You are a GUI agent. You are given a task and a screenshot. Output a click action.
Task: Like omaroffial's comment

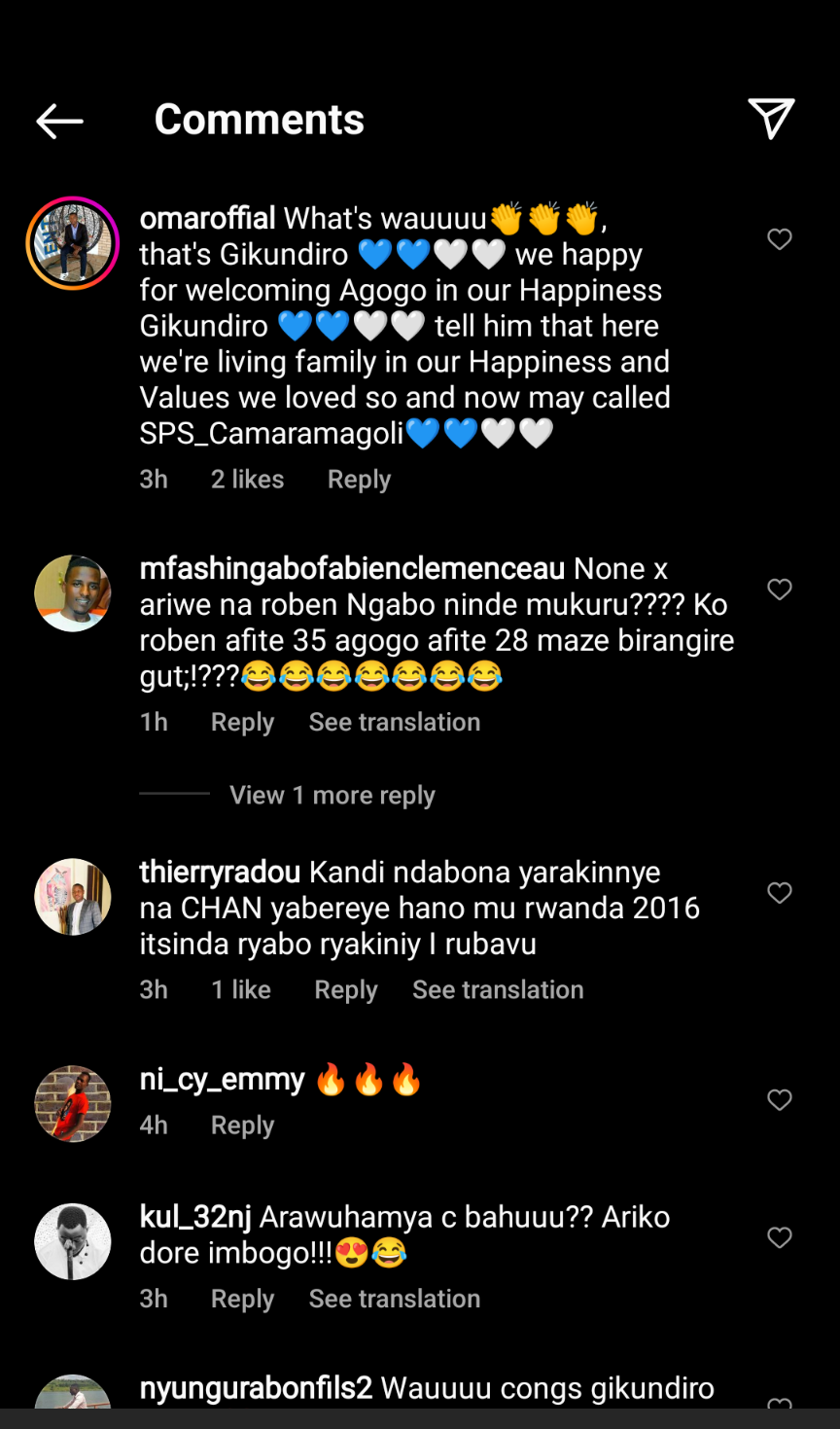pyautogui.click(x=779, y=239)
